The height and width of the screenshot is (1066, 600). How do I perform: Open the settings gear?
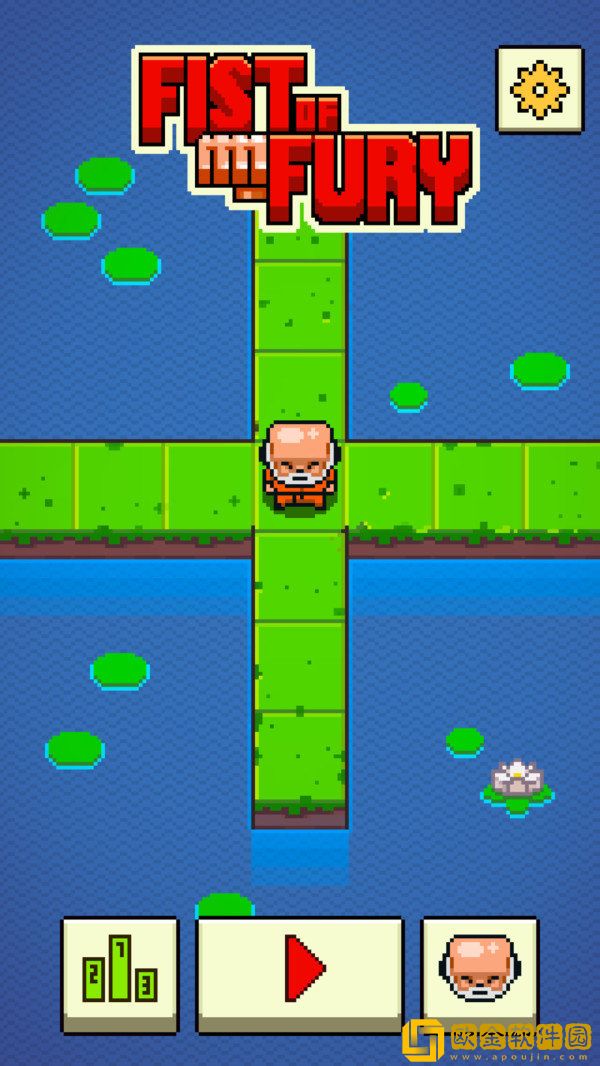click(x=540, y=87)
